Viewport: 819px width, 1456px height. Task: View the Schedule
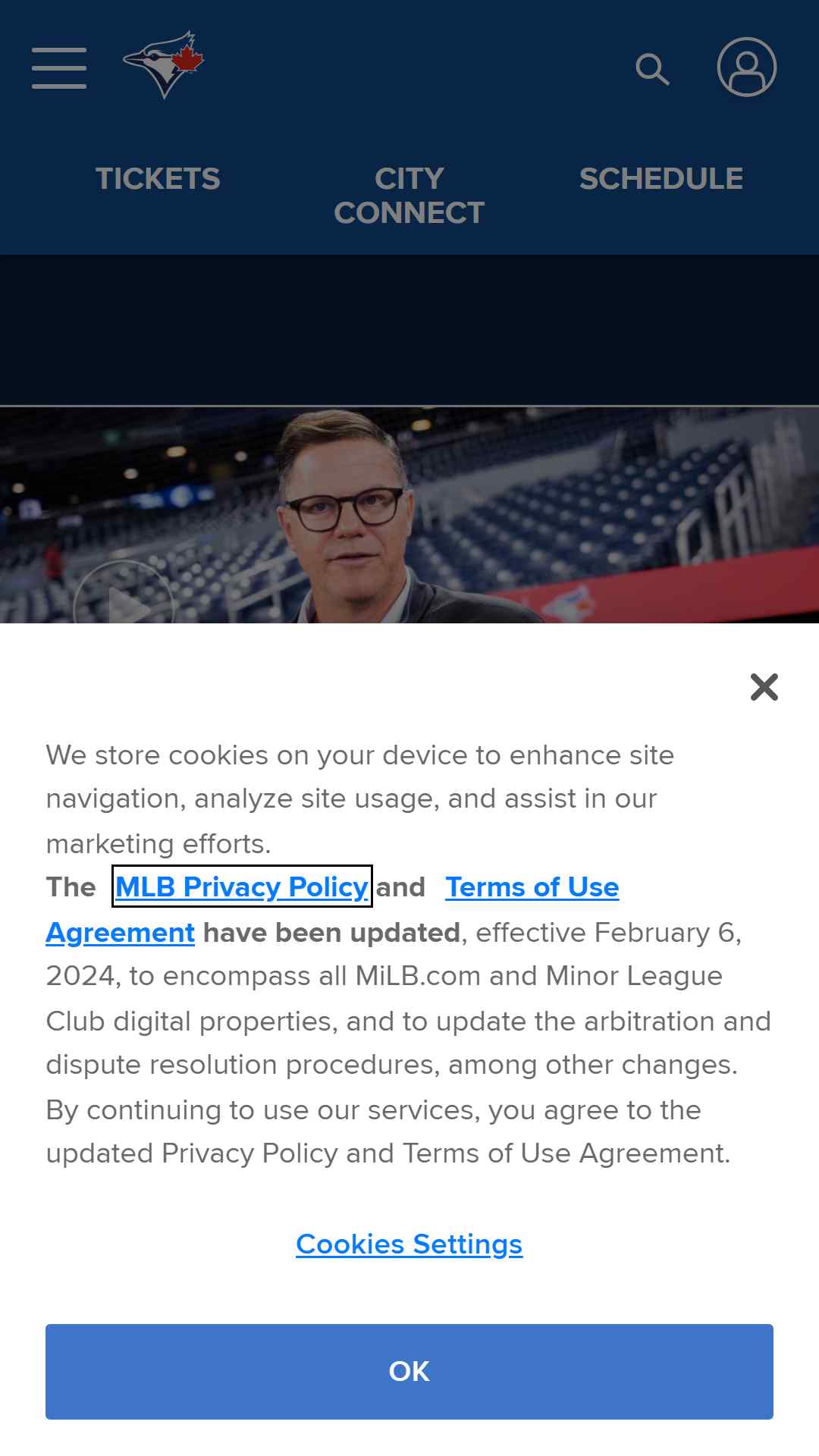(661, 179)
